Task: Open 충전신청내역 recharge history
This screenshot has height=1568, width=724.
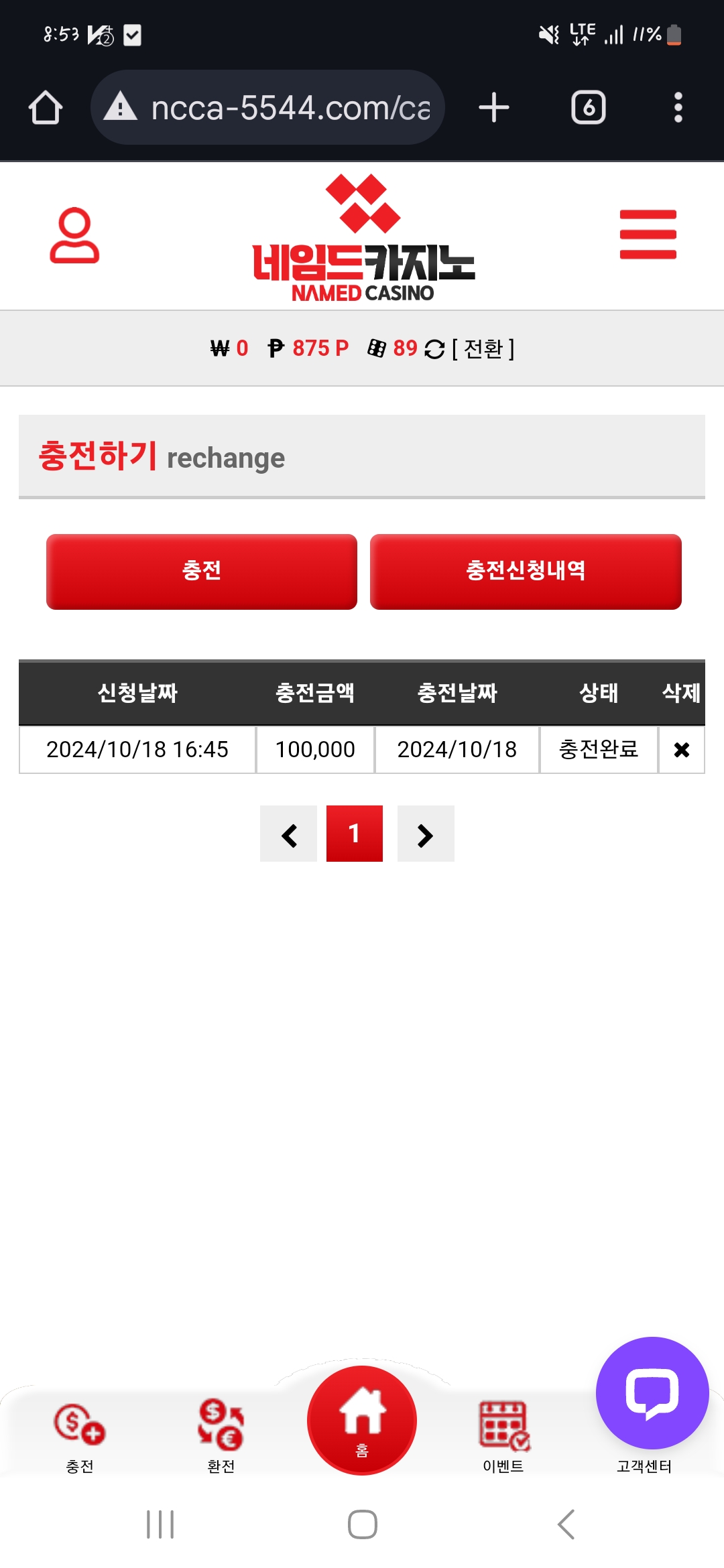Action: point(526,572)
